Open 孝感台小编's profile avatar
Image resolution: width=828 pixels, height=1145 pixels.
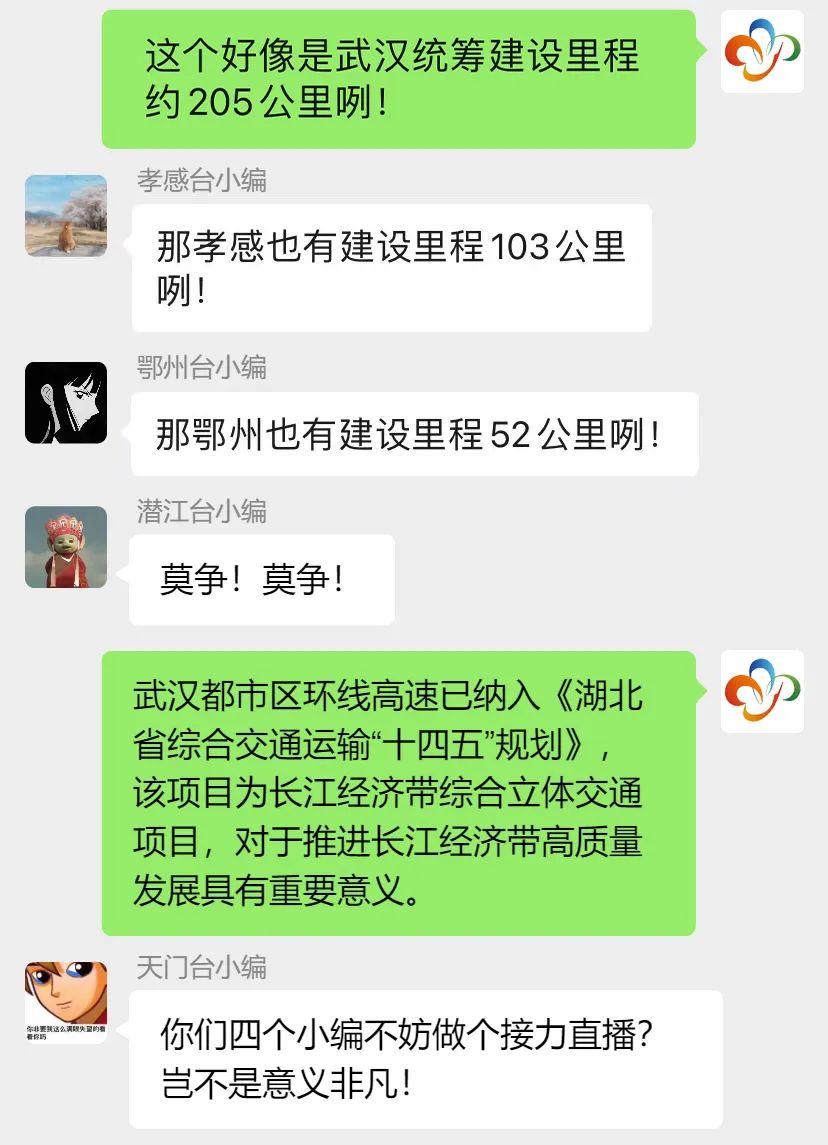coord(66,216)
